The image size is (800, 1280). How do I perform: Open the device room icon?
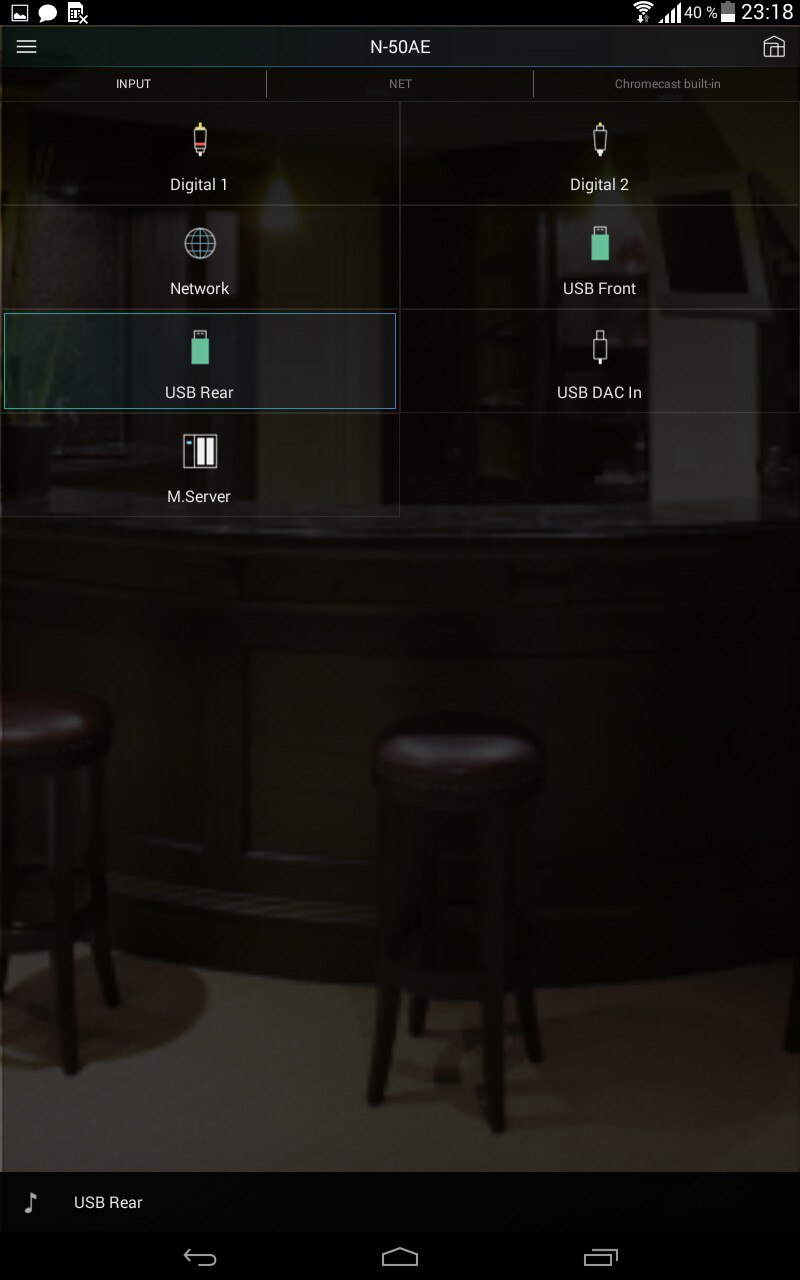773,47
